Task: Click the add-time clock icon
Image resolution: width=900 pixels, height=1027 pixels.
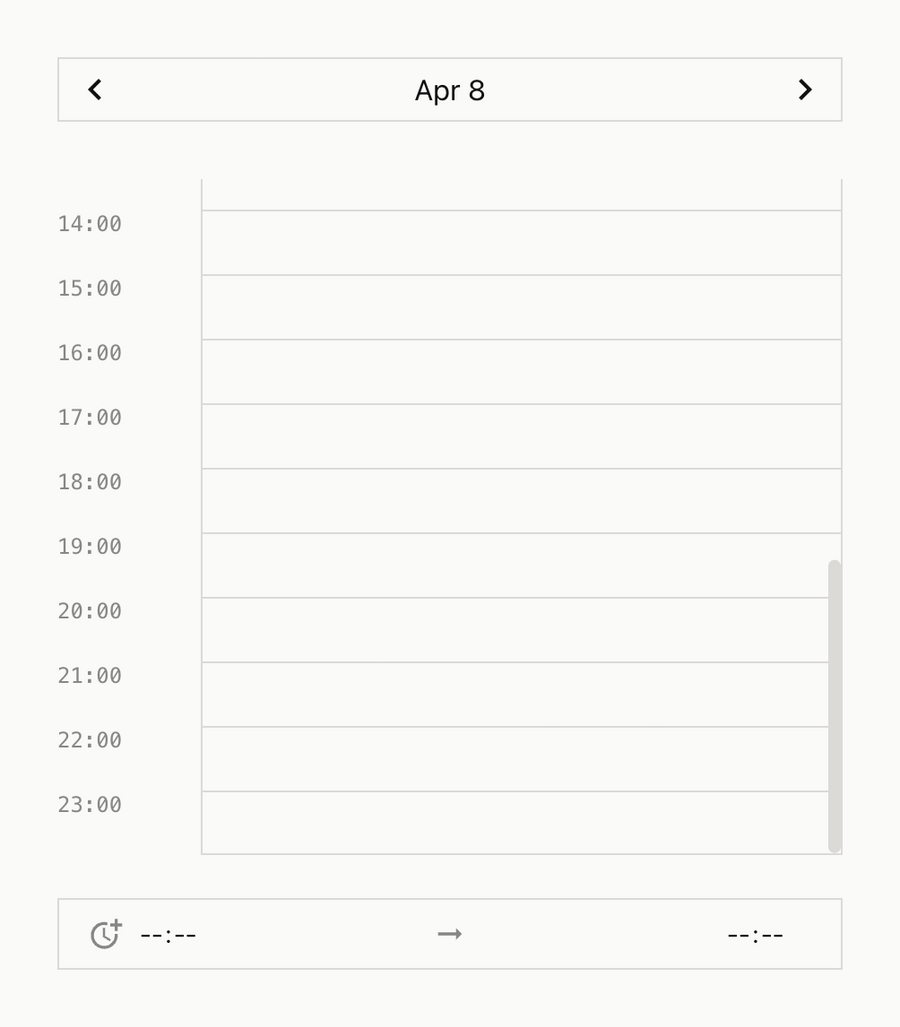Action: pos(105,934)
